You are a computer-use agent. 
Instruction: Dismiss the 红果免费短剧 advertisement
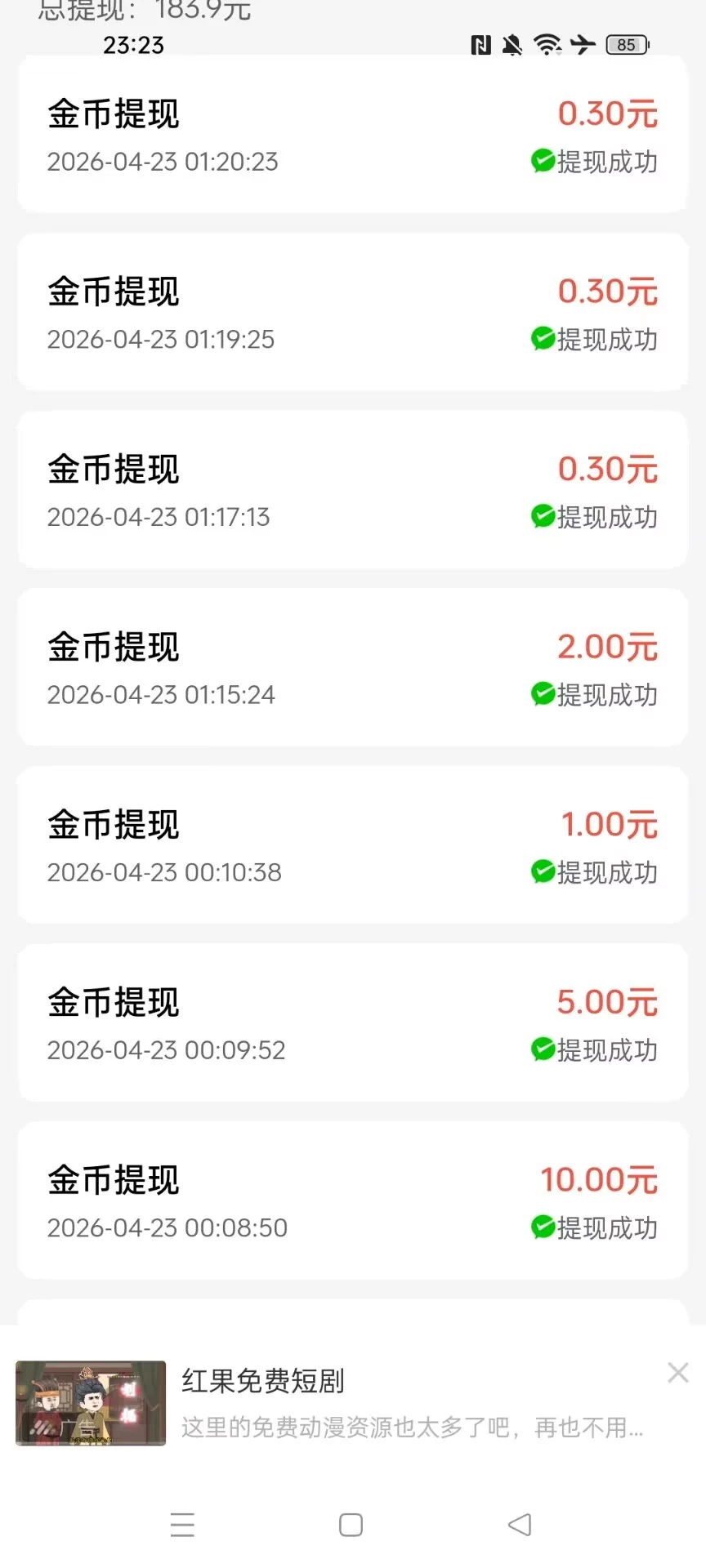click(677, 1373)
